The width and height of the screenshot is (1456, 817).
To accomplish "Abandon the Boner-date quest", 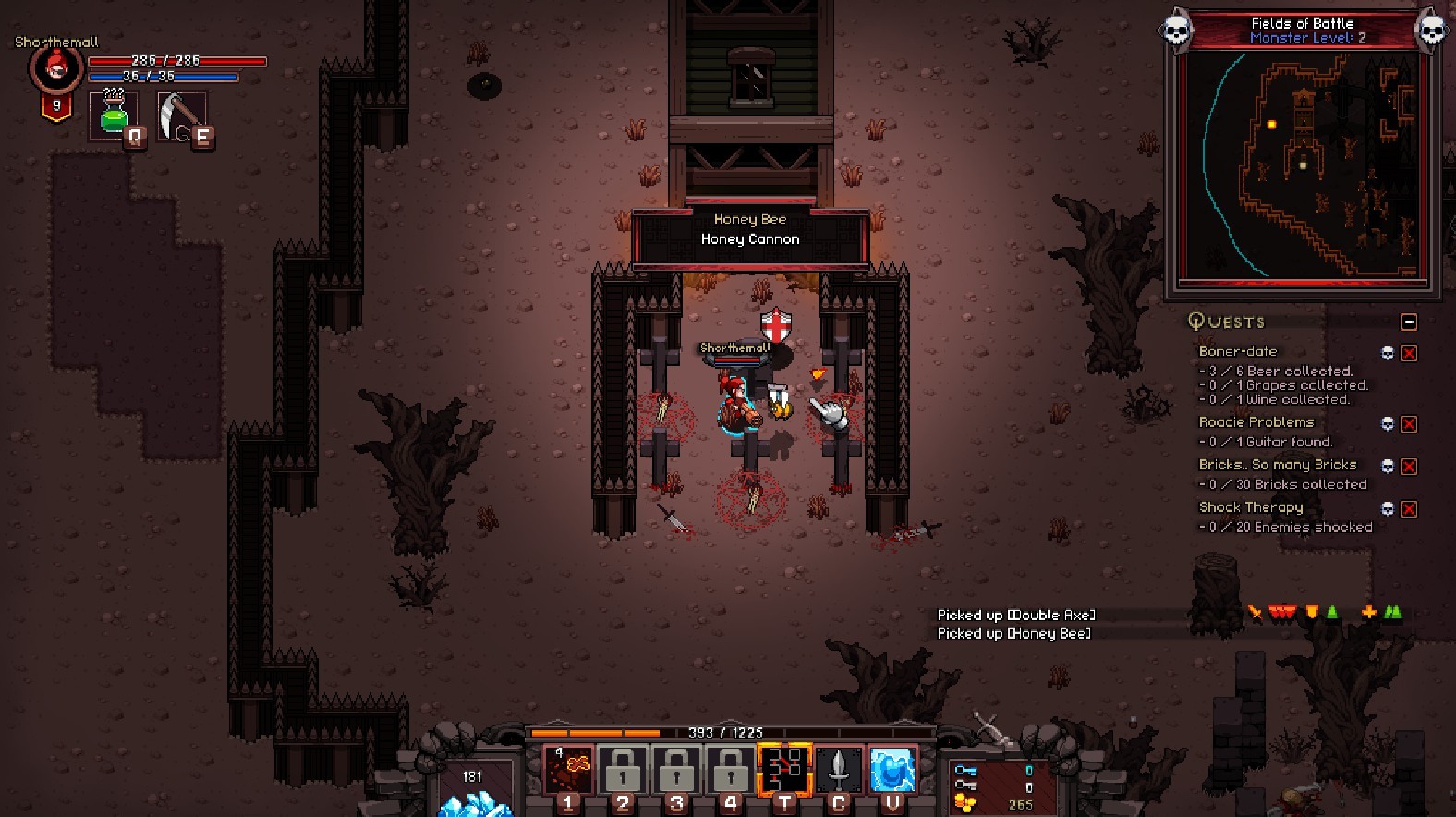I will point(1409,353).
